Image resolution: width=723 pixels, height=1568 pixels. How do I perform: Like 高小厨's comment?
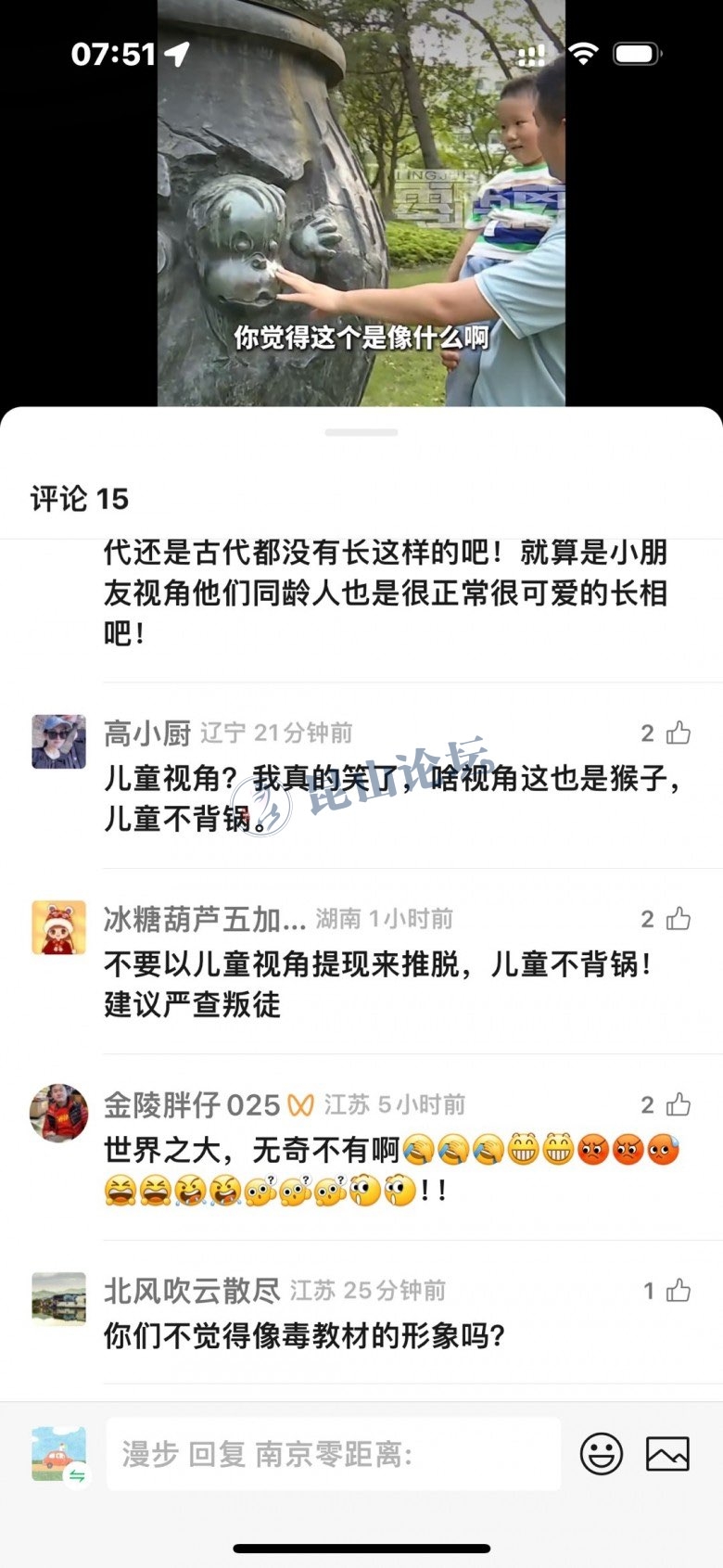coord(679,733)
